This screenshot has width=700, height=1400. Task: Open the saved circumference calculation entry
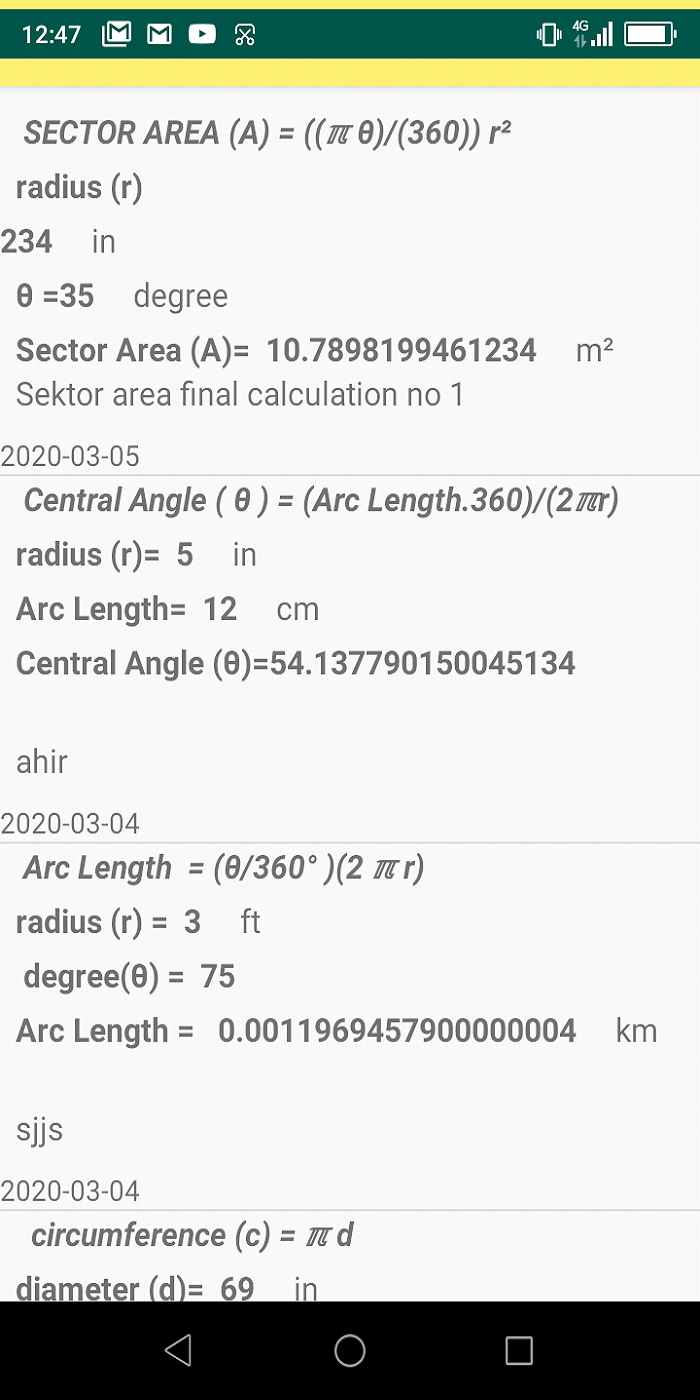(x=350, y=1256)
